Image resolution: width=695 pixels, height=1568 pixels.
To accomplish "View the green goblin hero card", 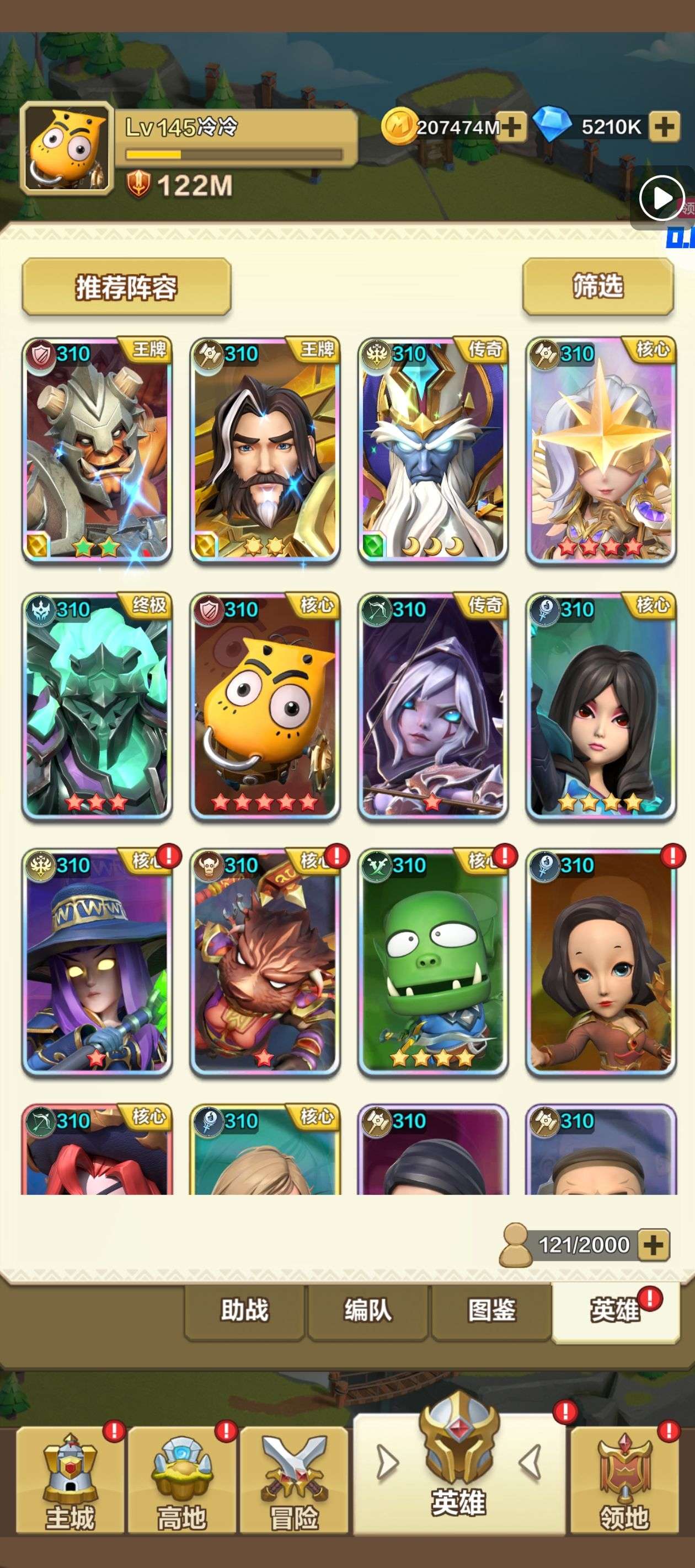I will (x=432, y=962).
